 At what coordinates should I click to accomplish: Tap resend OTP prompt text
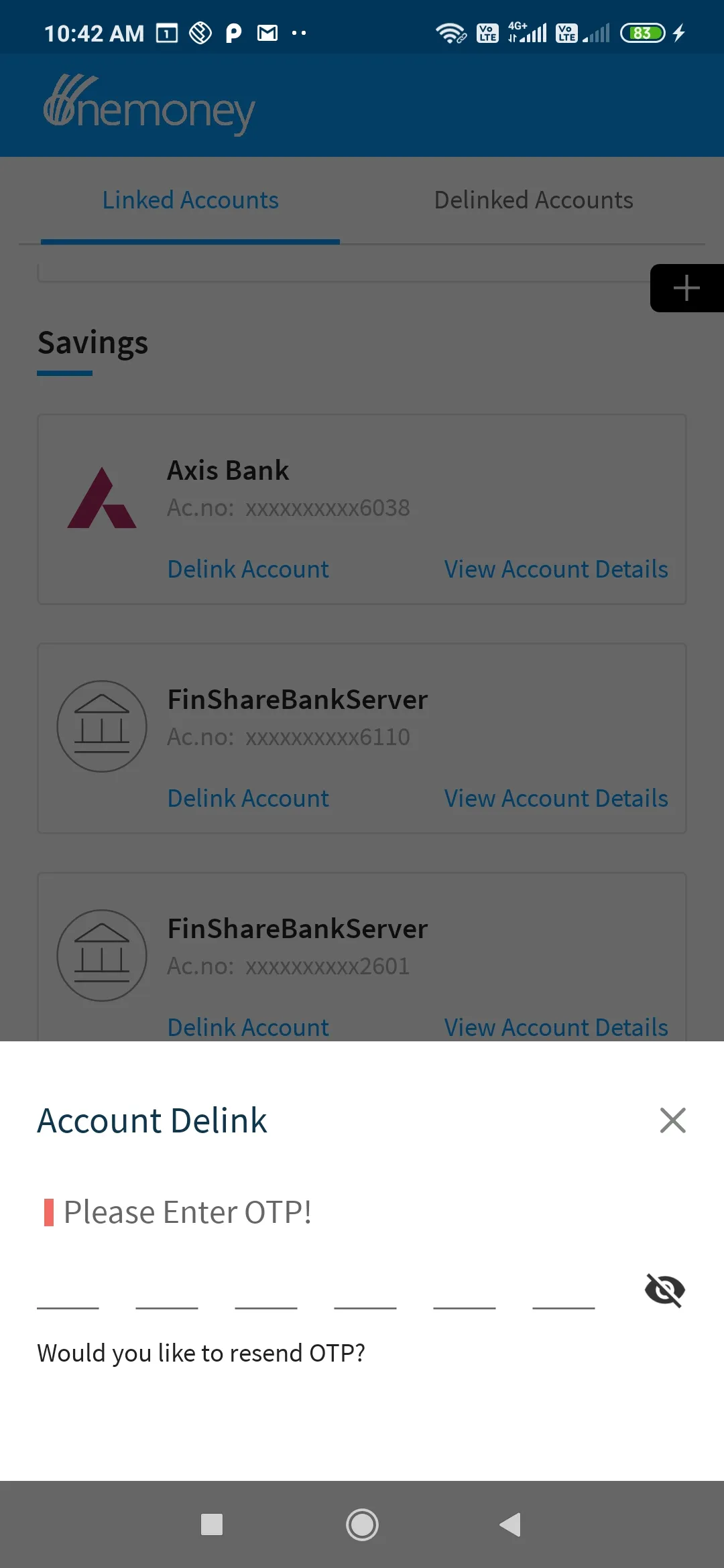pos(201,1352)
